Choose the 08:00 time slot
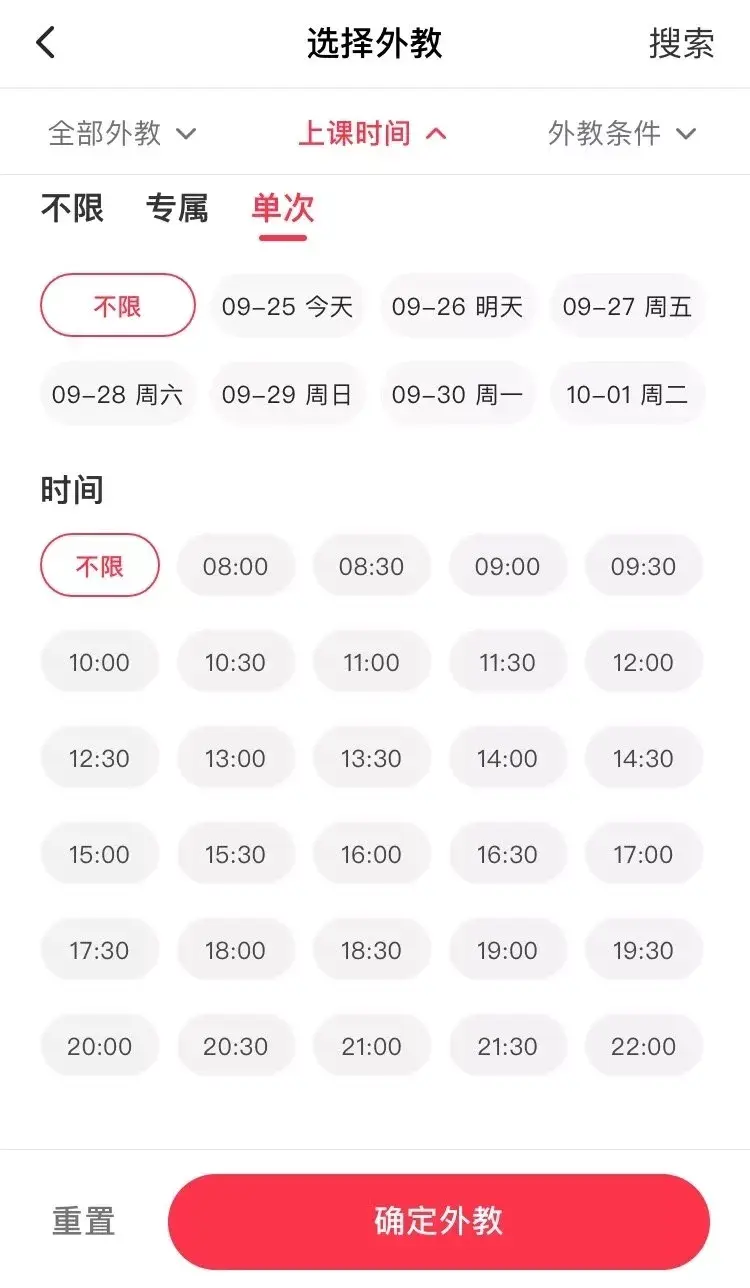750x1288 pixels. tap(236, 566)
